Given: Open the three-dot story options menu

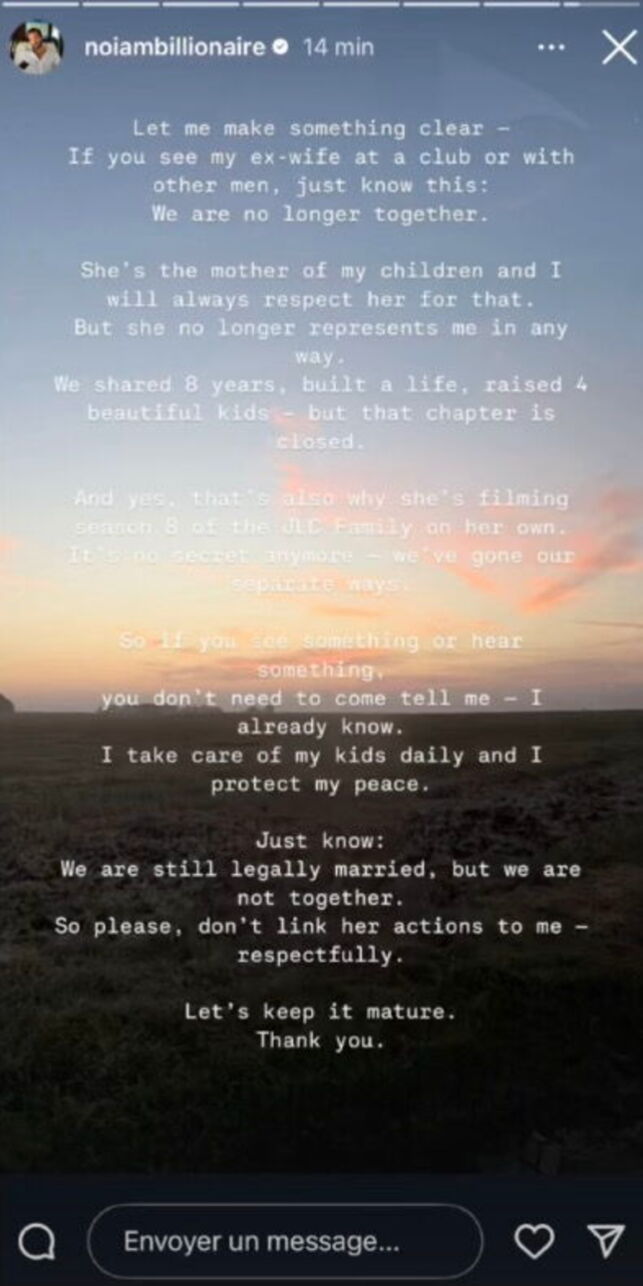Looking at the screenshot, I should pyautogui.click(x=551, y=47).
